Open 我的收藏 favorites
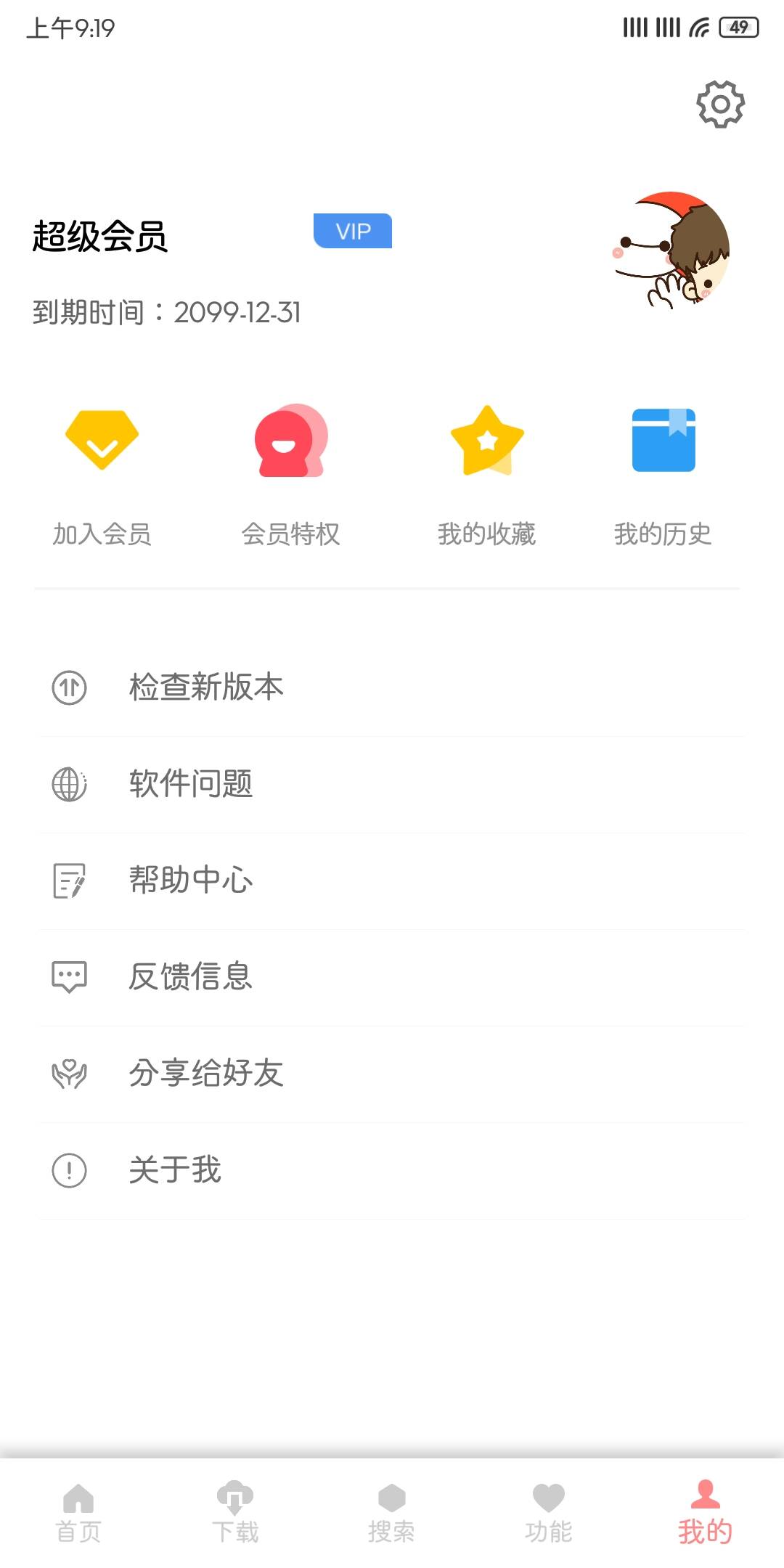This screenshot has width=784, height=1568. pos(486,475)
